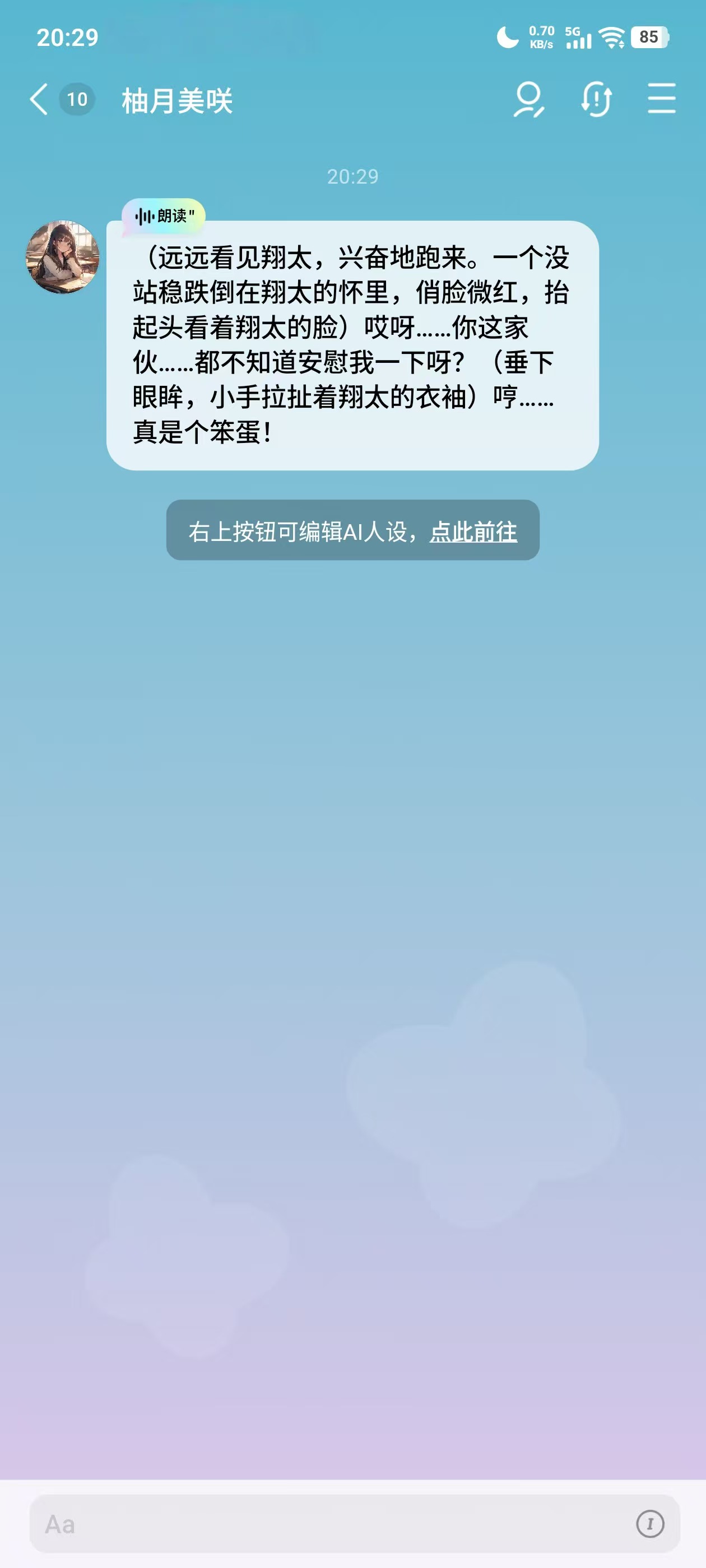Tap the network speed indicator 0.70 KB/s
The image size is (706, 1568).
point(541,35)
